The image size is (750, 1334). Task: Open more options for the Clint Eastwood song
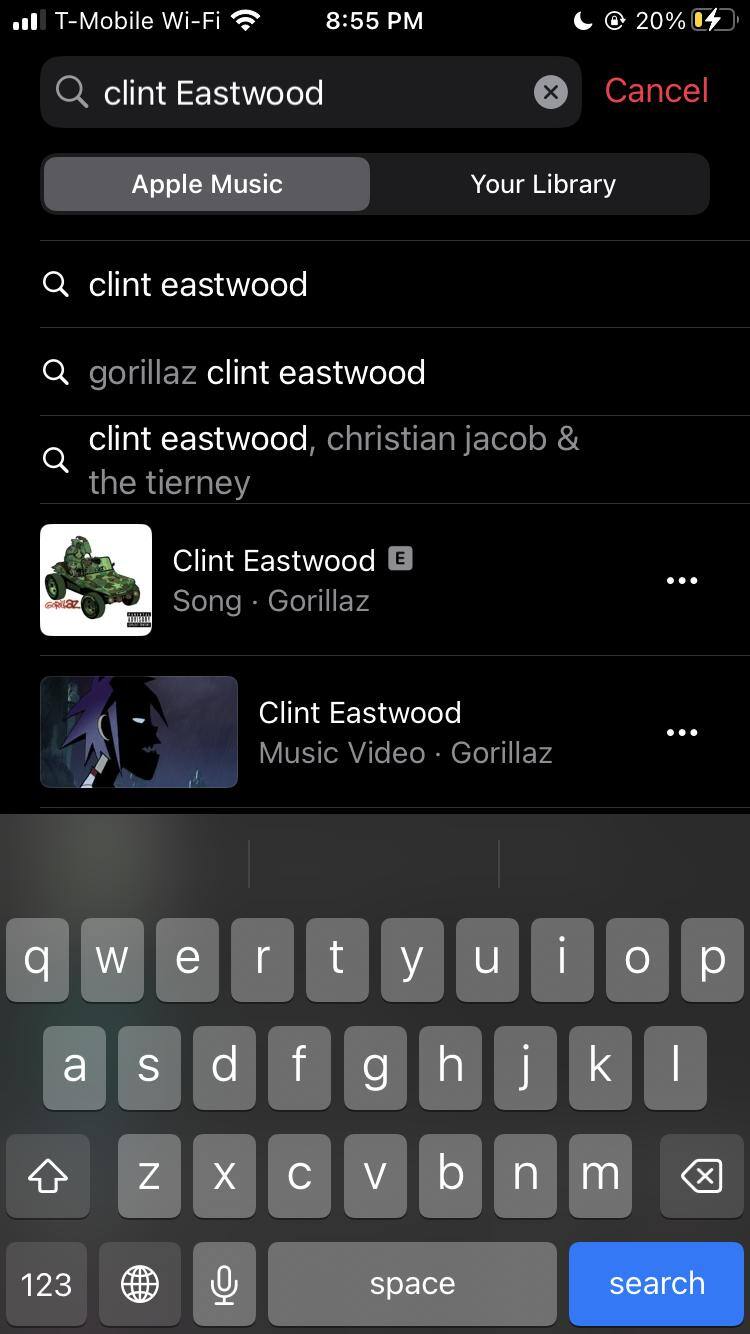(682, 580)
